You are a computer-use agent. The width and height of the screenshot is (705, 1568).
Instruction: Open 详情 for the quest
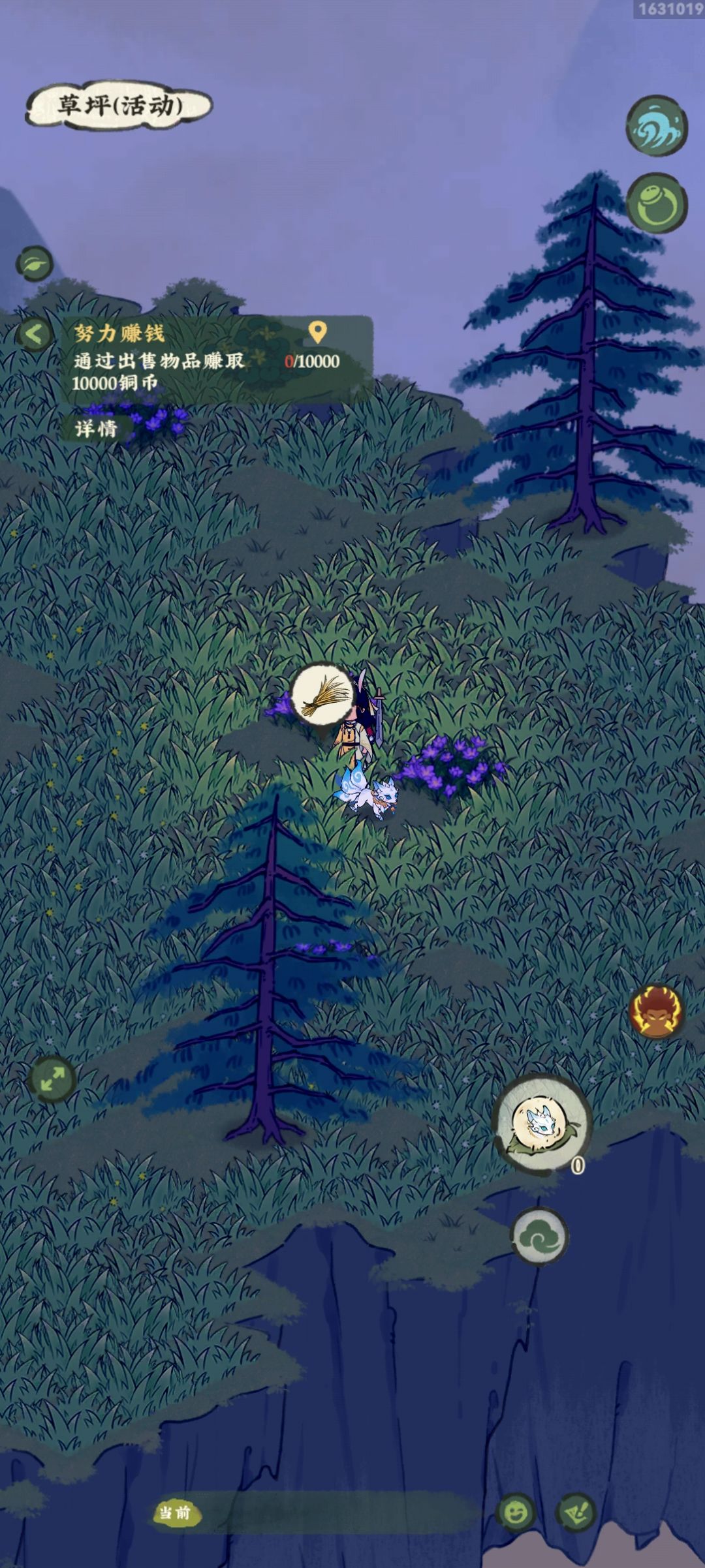[95, 429]
